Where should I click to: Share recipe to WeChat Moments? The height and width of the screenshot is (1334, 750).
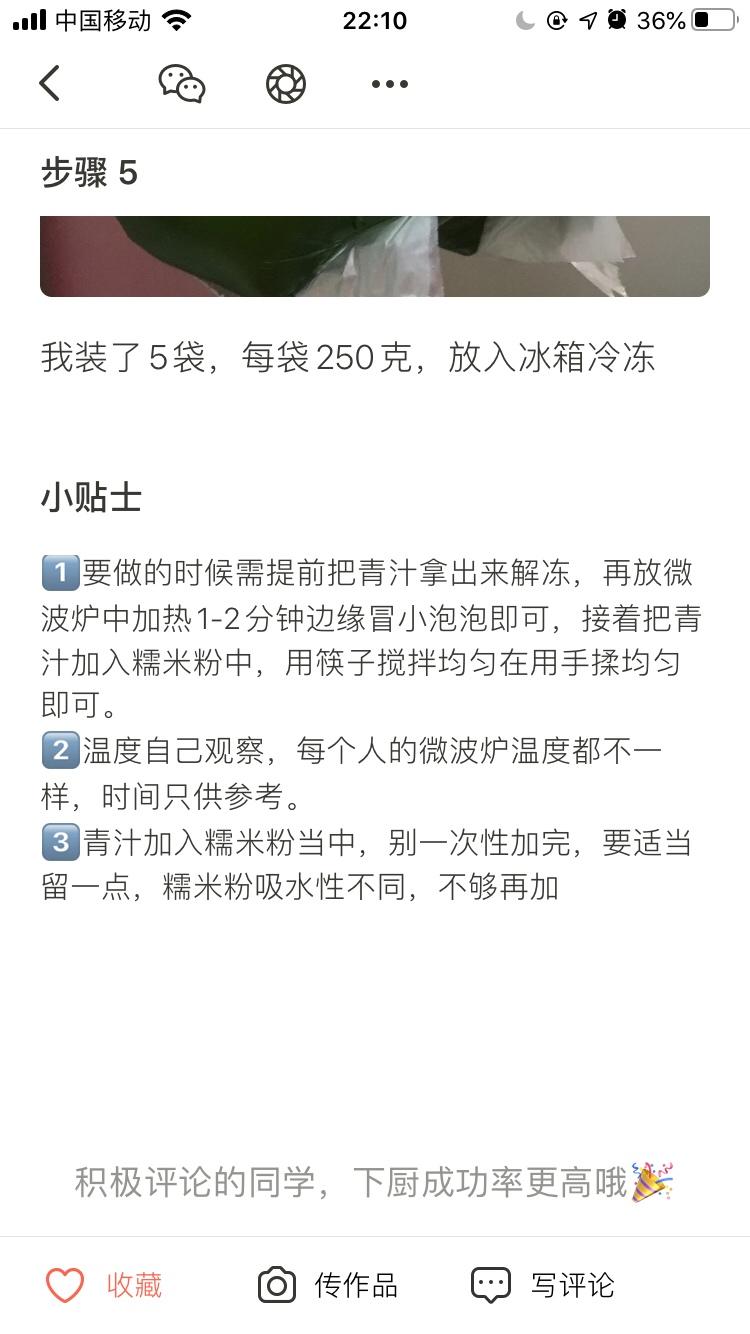(x=285, y=84)
